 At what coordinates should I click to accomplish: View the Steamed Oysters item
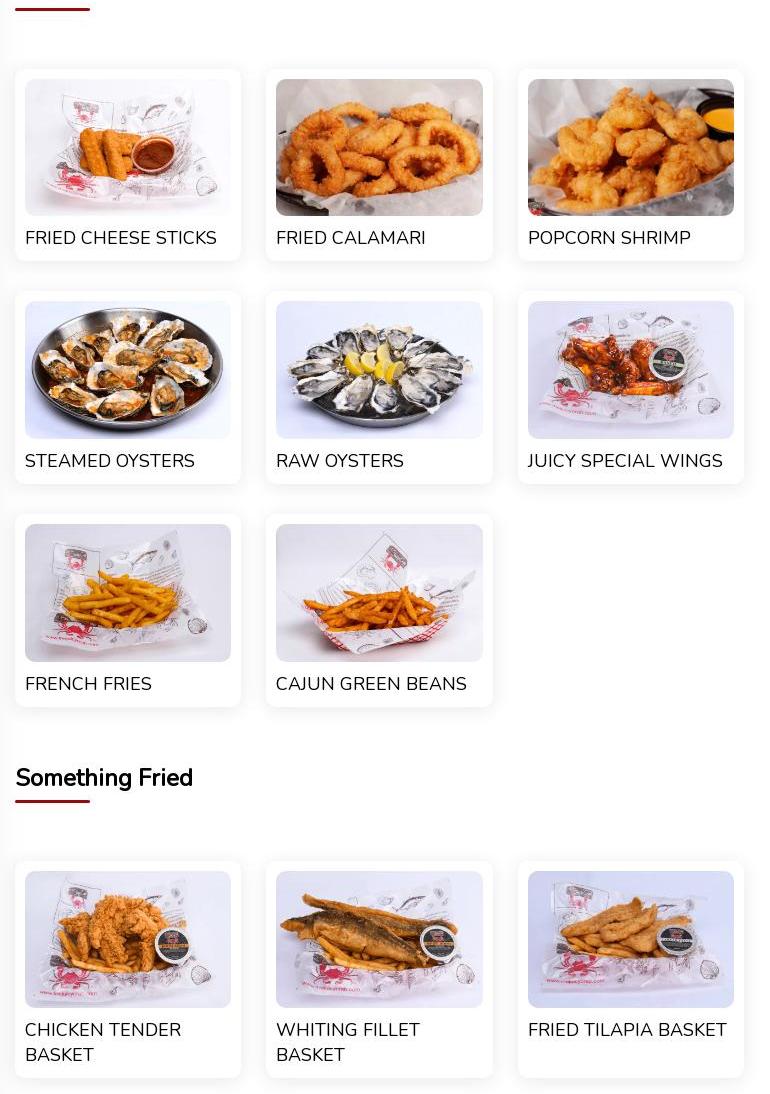click(x=128, y=388)
